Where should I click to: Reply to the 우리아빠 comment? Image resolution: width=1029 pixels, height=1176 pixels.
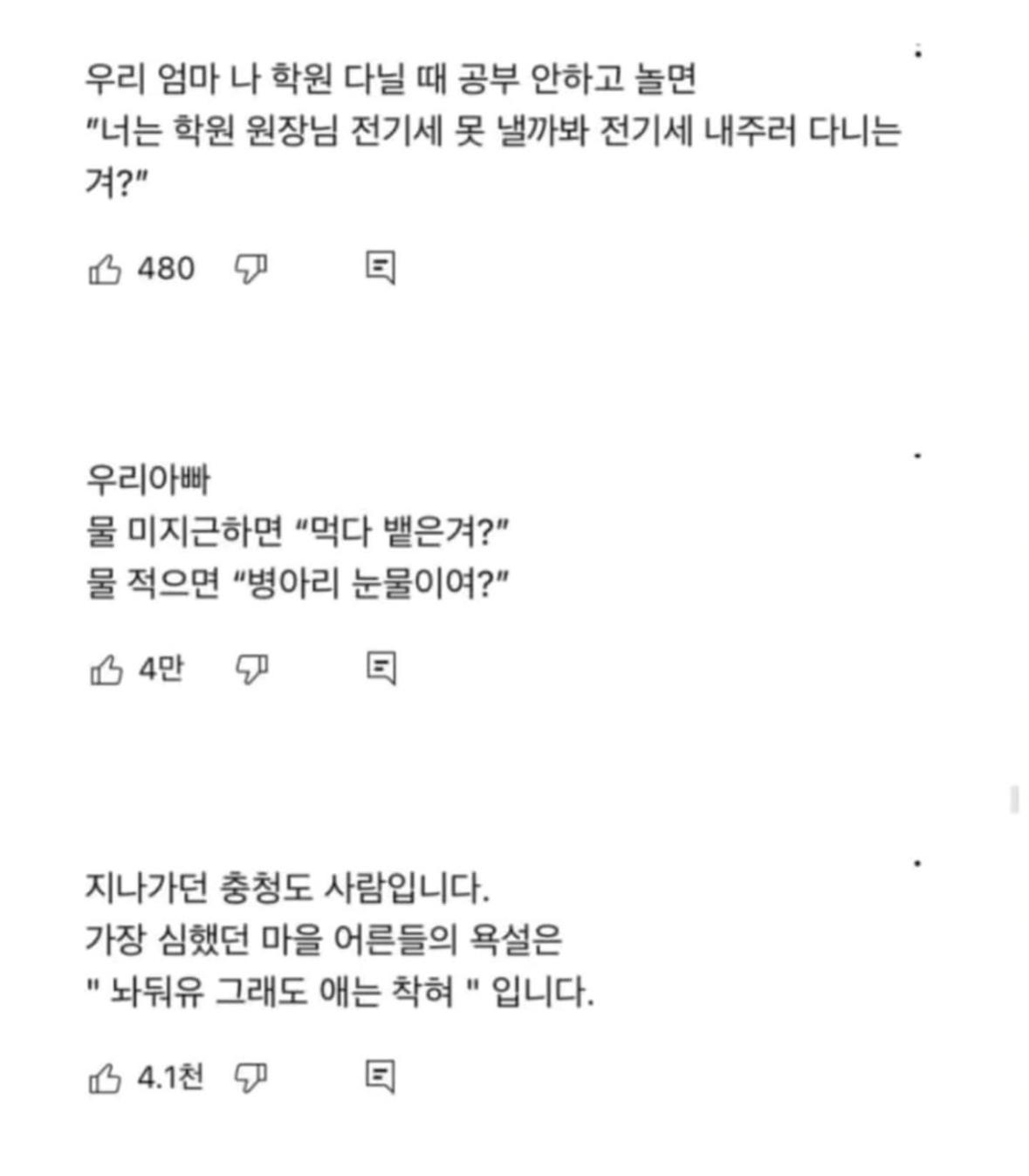coord(381,669)
